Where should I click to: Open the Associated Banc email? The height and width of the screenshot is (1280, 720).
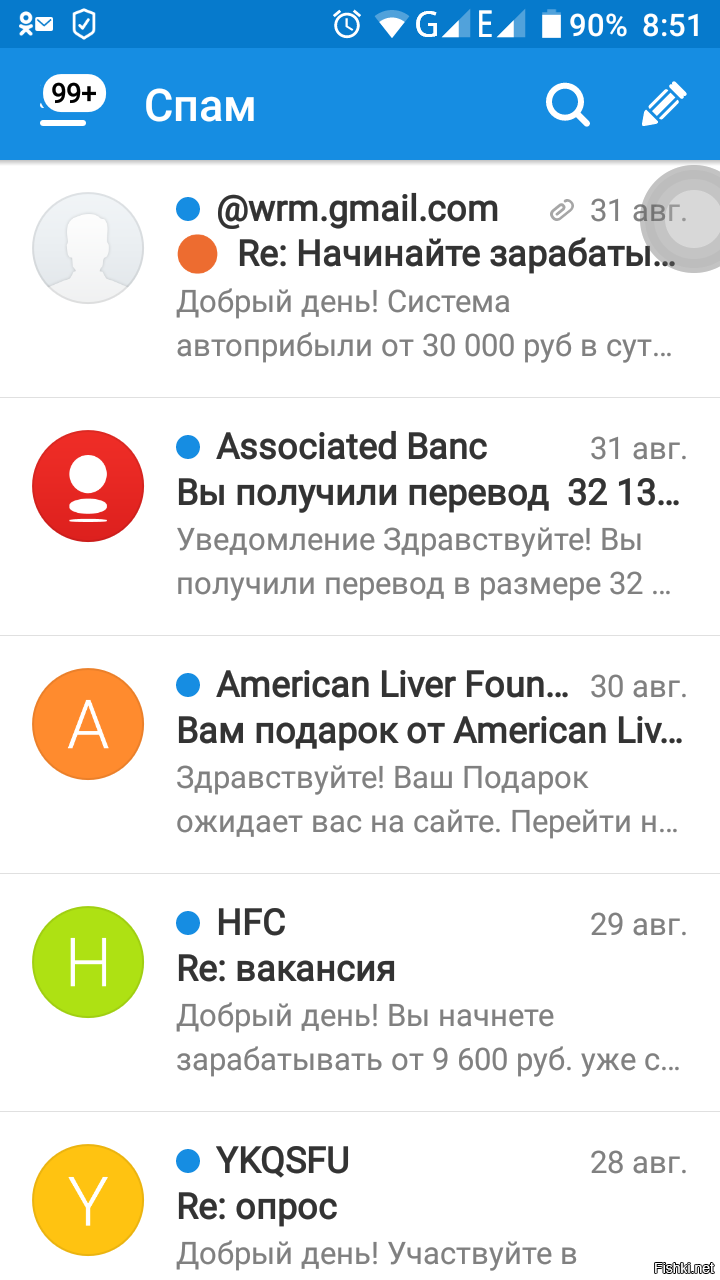click(430, 516)
